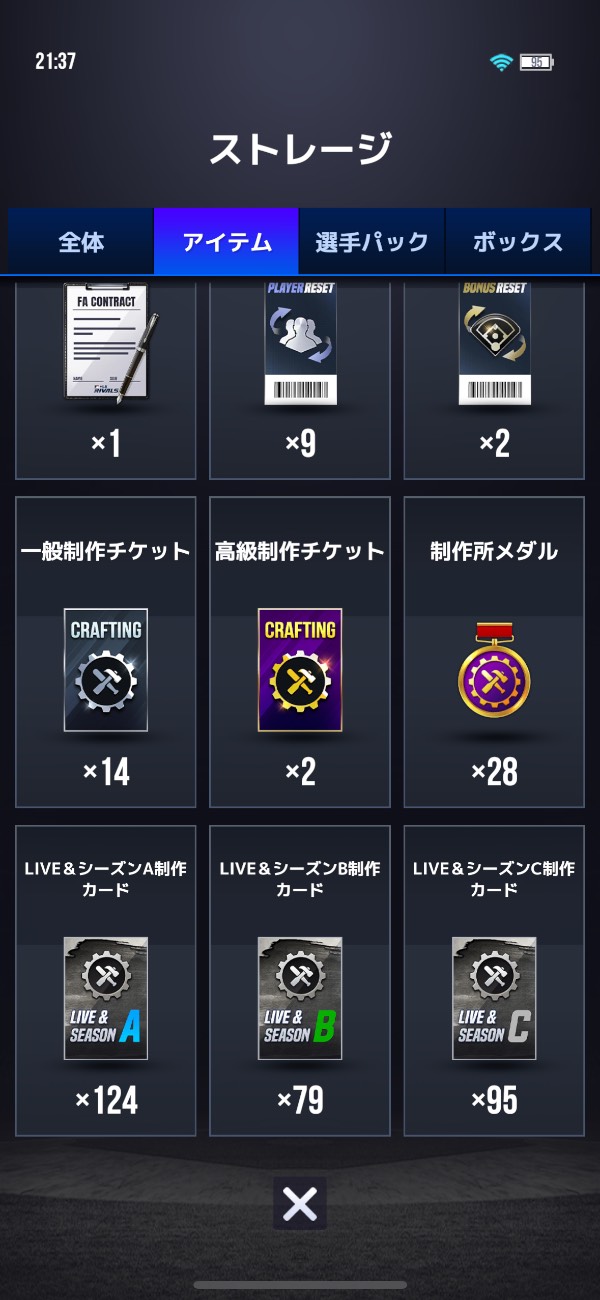Select the Bonus Reset ticket
Viewport: 600px width, 1300px height.
pyautogui.click(x=494, y=378)
